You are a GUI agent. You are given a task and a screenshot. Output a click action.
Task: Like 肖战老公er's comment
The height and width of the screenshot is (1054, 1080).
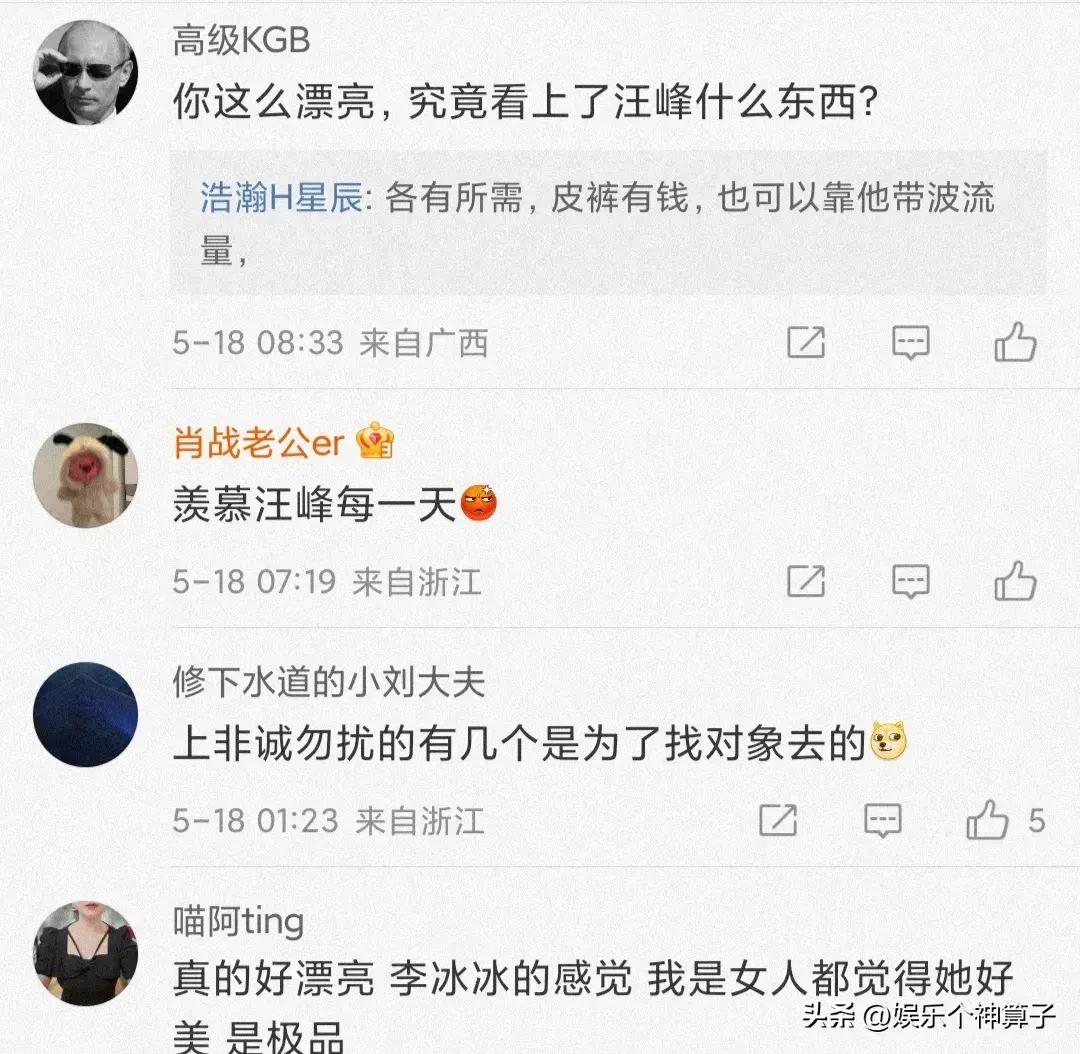click(x=1015, y=581)
